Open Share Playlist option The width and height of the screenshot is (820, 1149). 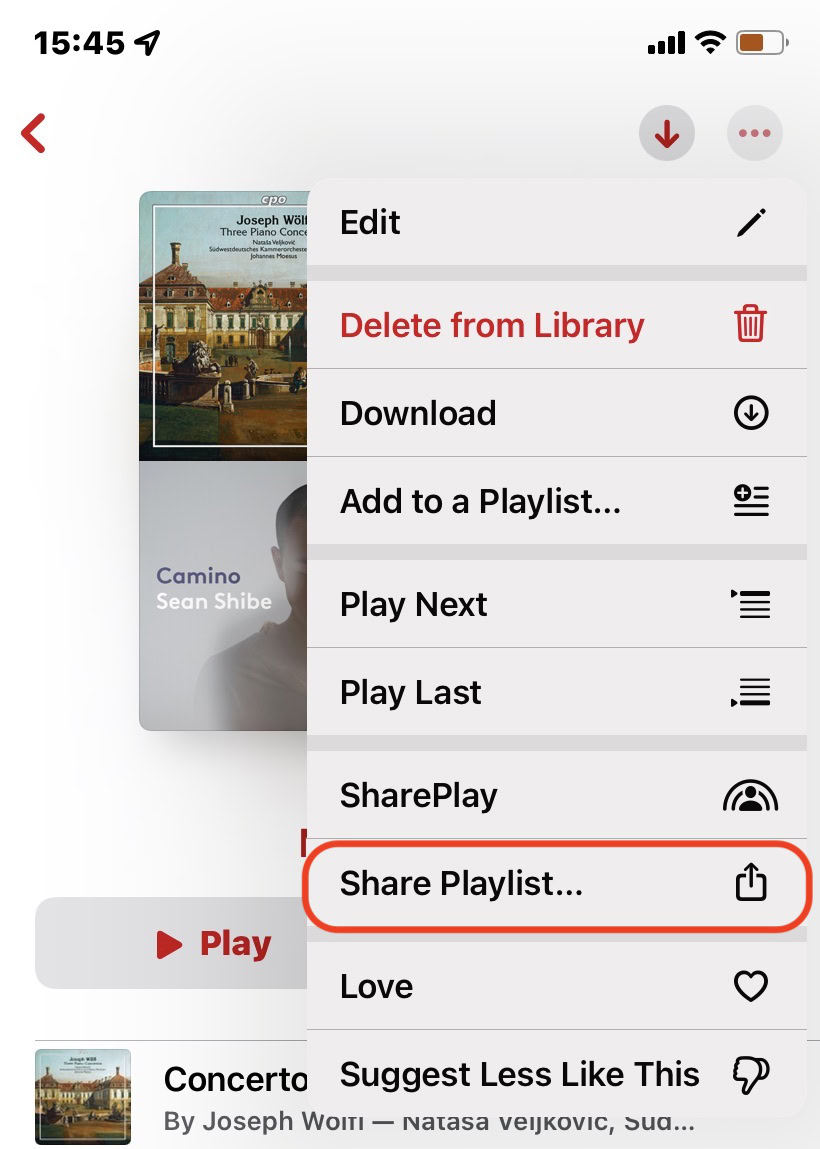[555, 884]
